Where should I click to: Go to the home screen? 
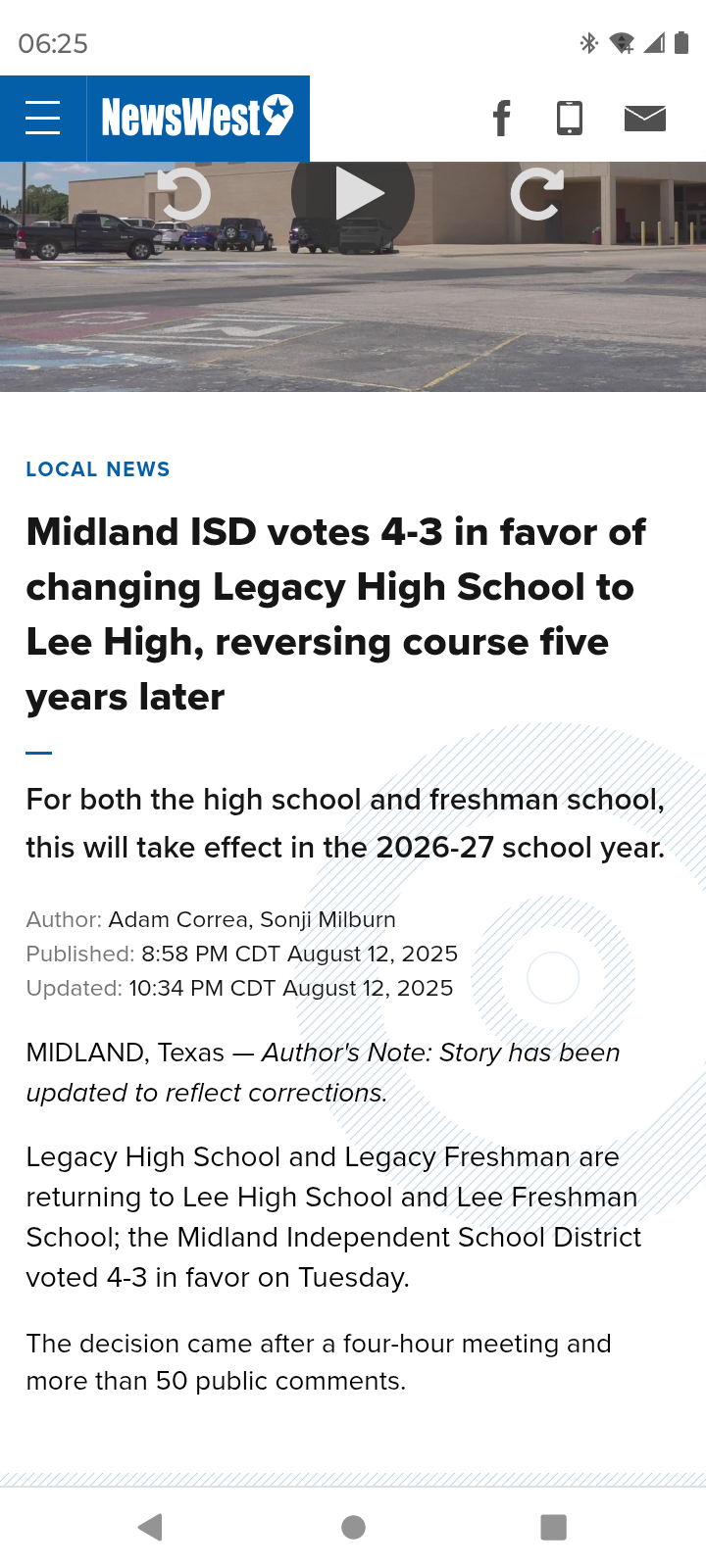(354, 1527)
